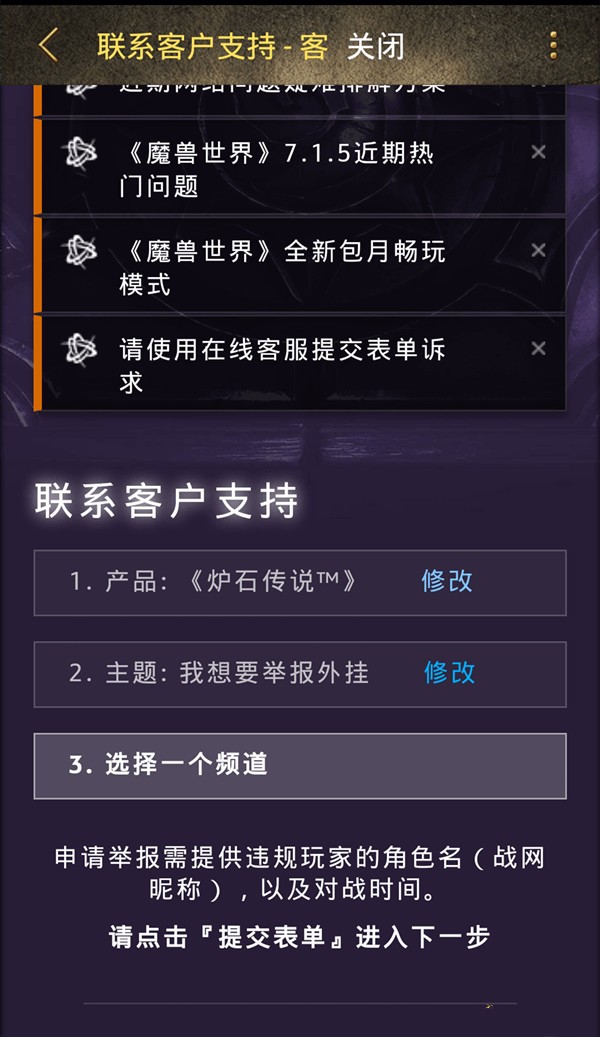Dismiss the 在线客服提交表单诉求 notice
Screen dimensions: 600x1037
point(538,348)
